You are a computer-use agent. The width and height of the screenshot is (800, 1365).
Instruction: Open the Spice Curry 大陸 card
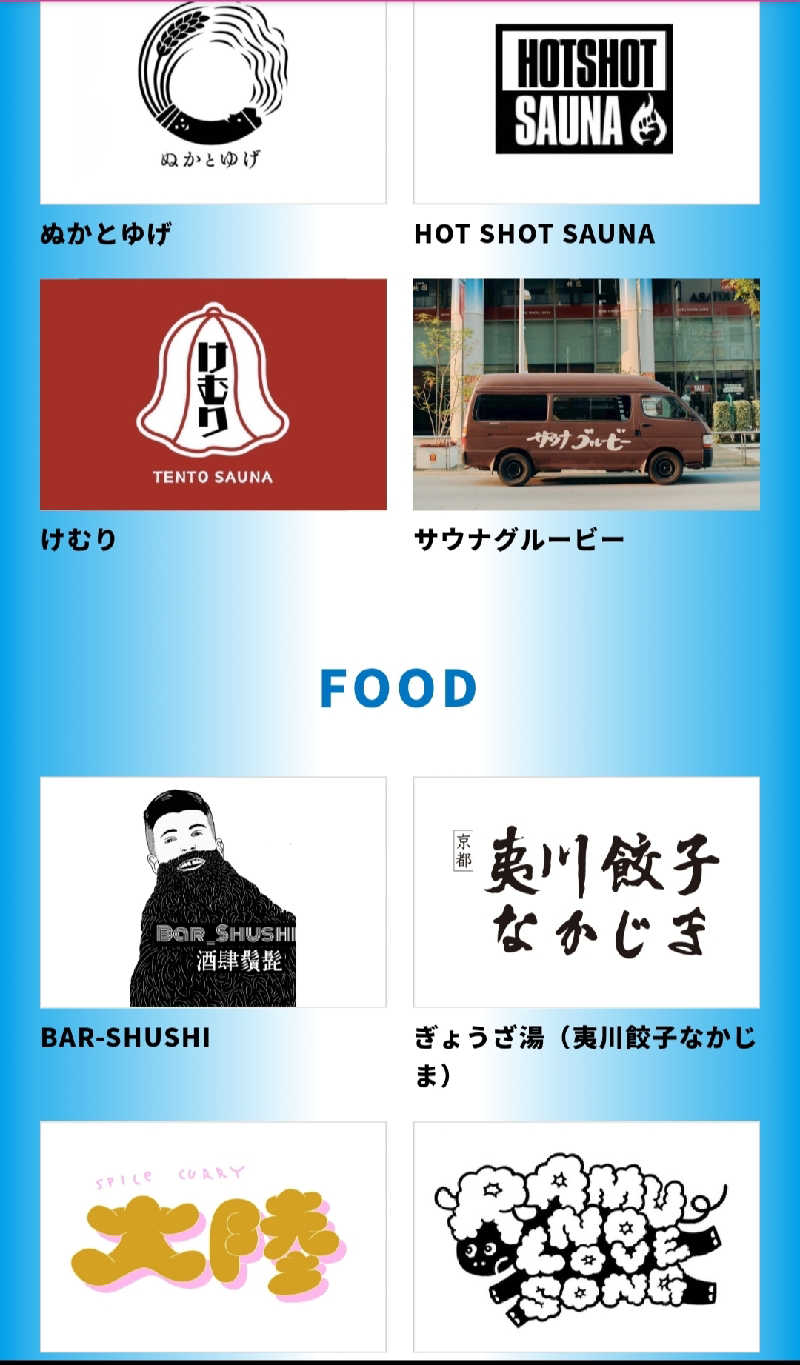pos(213,1236)
